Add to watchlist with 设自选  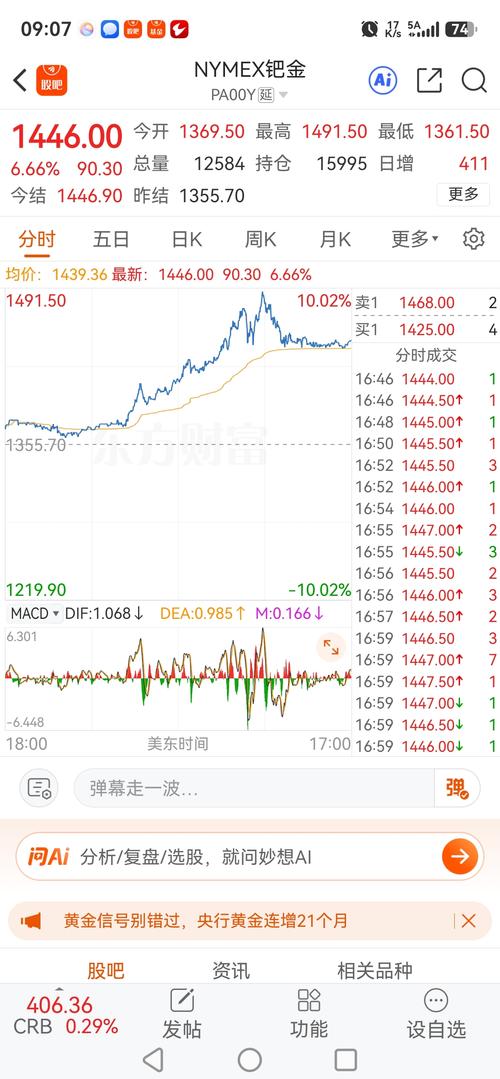click(436, 1014)
